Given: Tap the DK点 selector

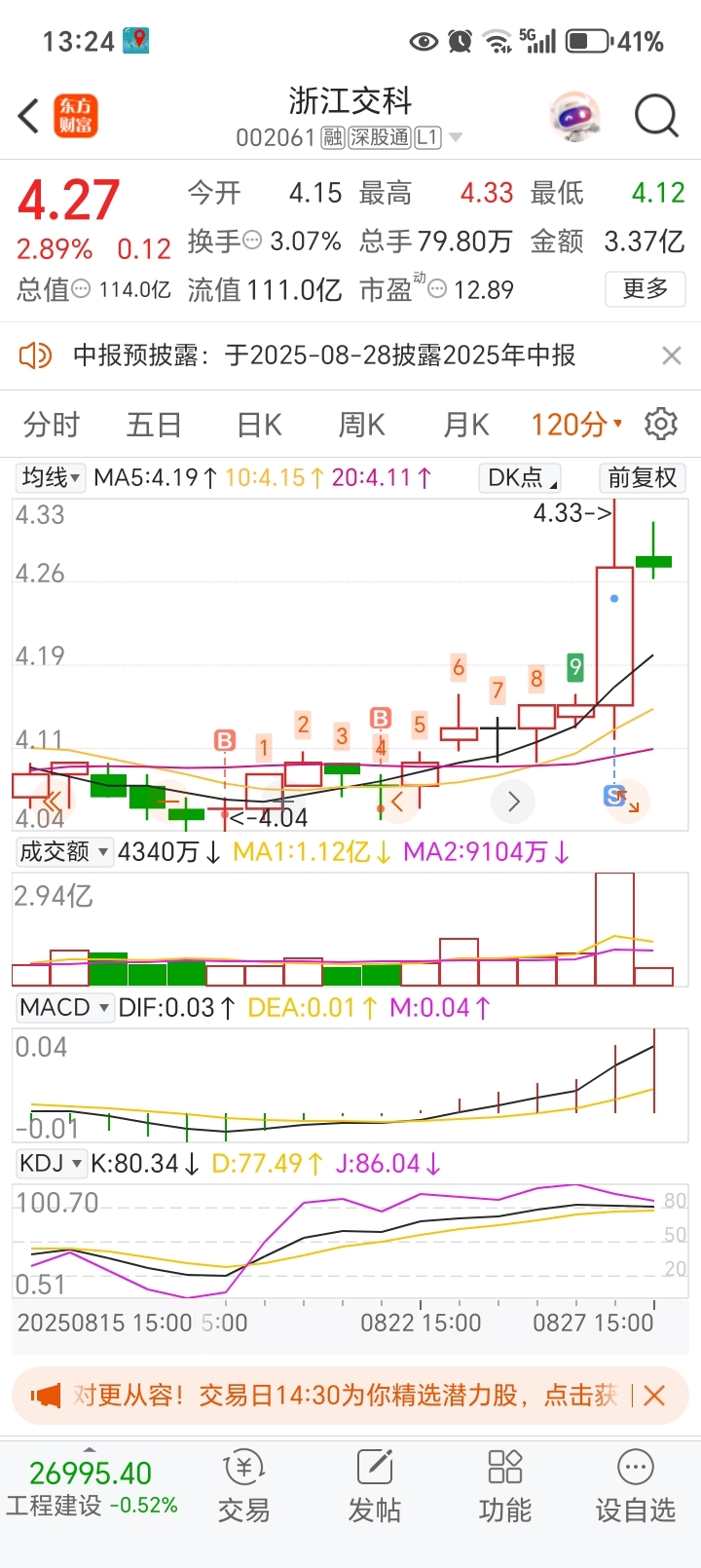Looking at the screenshot, I should (x=522, y=477).
